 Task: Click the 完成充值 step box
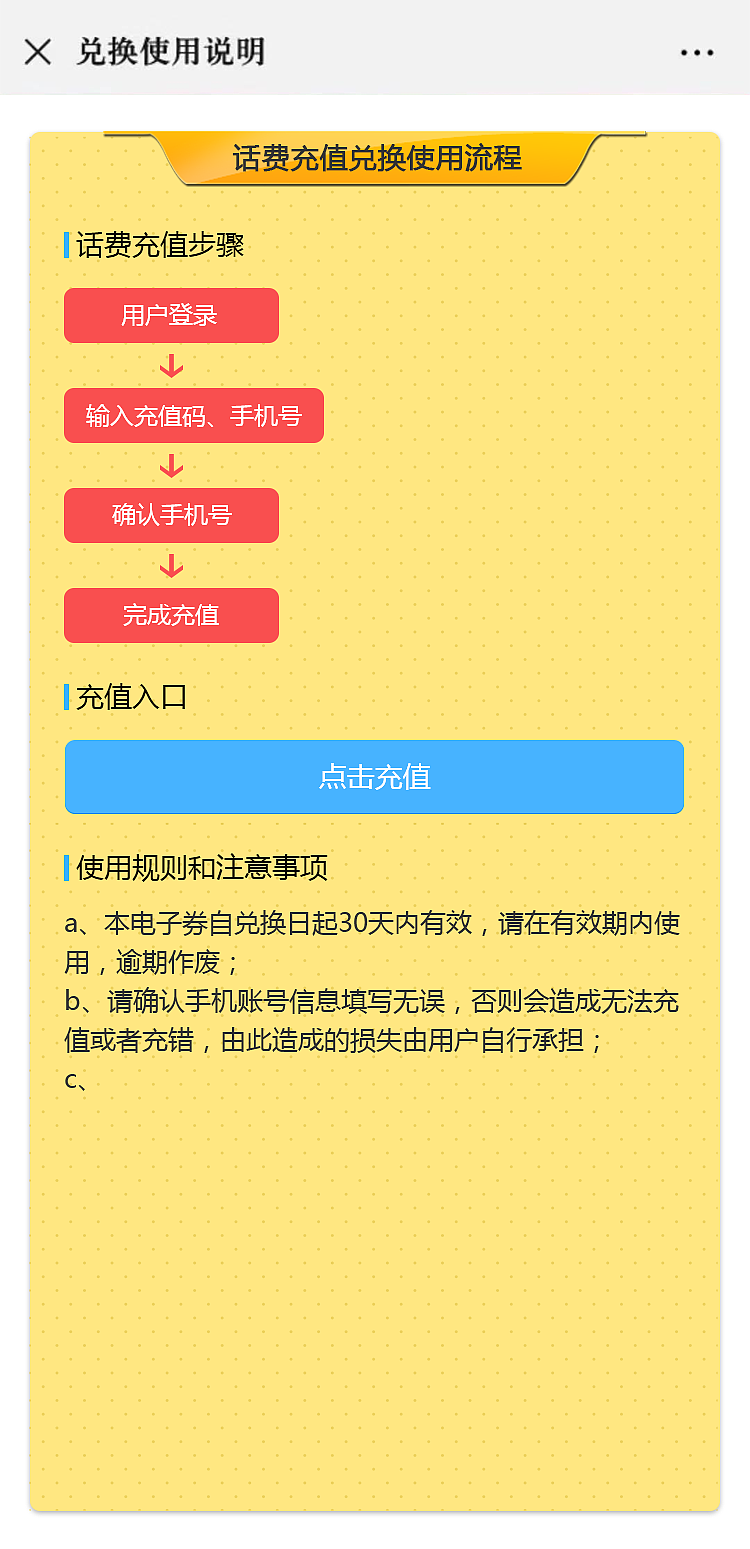click(171, 616)
